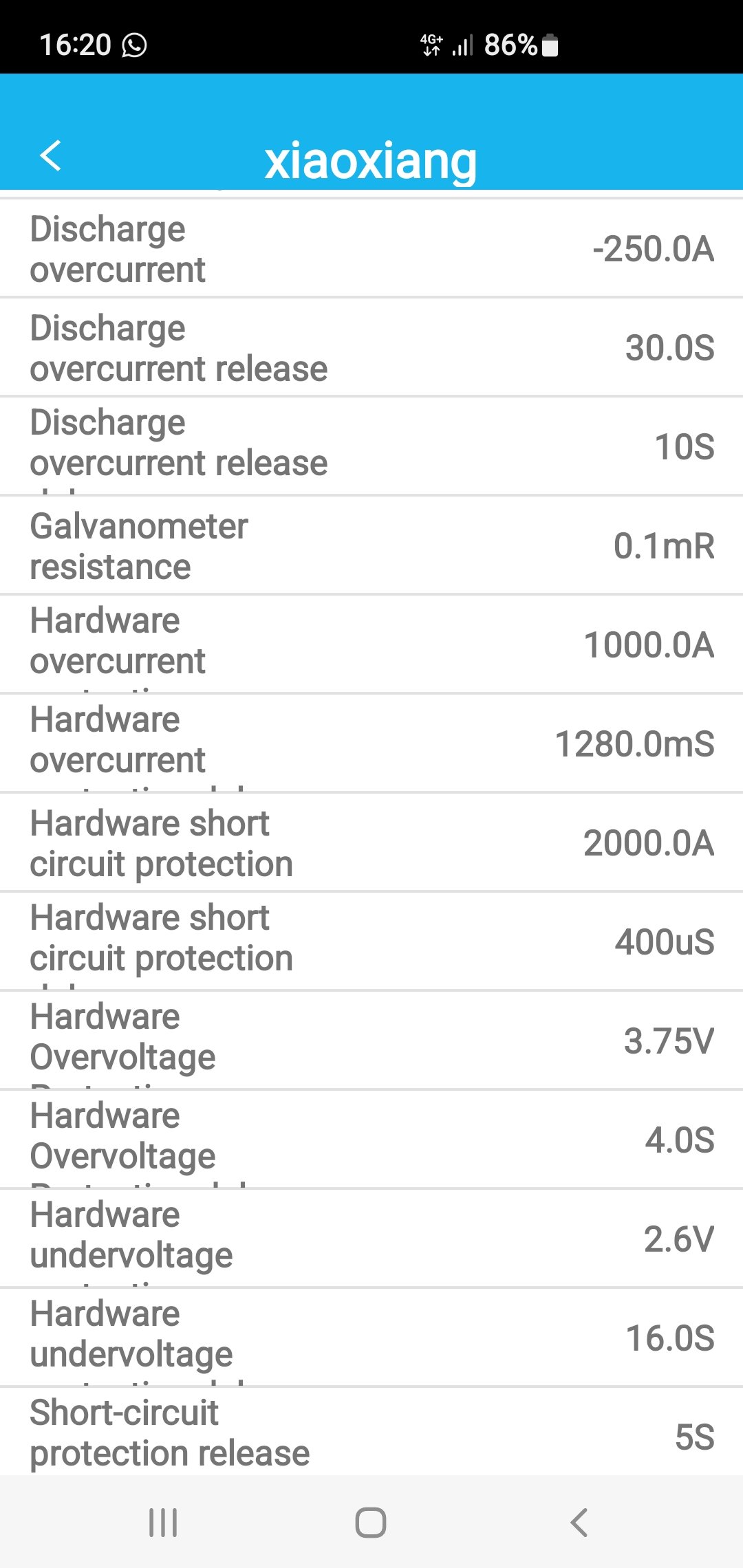Open Short-circuit protection release 5S row
The width and height of the screenshot is (743, 1568).
pyautogui.click(x=371, y=1434)
